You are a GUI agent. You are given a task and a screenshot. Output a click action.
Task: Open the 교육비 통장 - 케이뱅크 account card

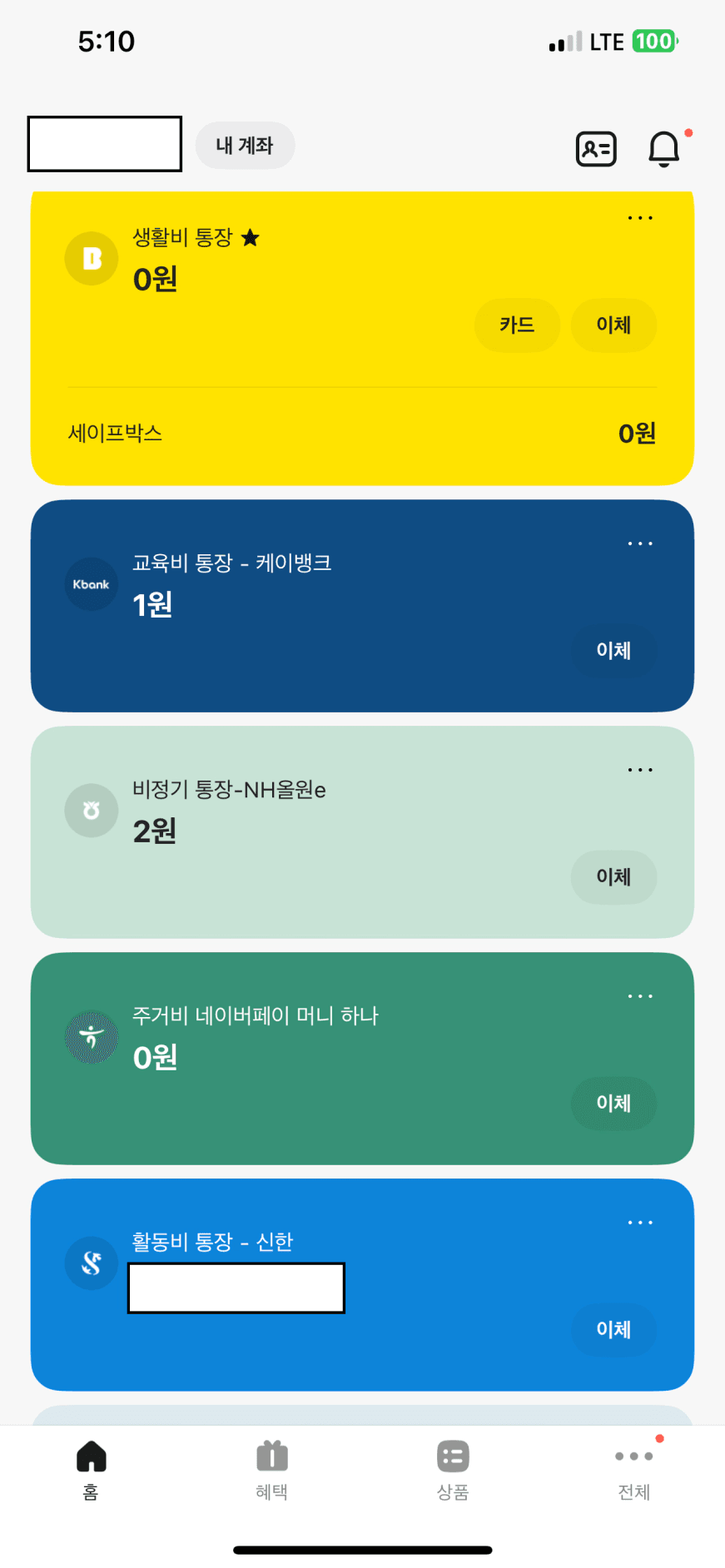click(x=362, y=606)
